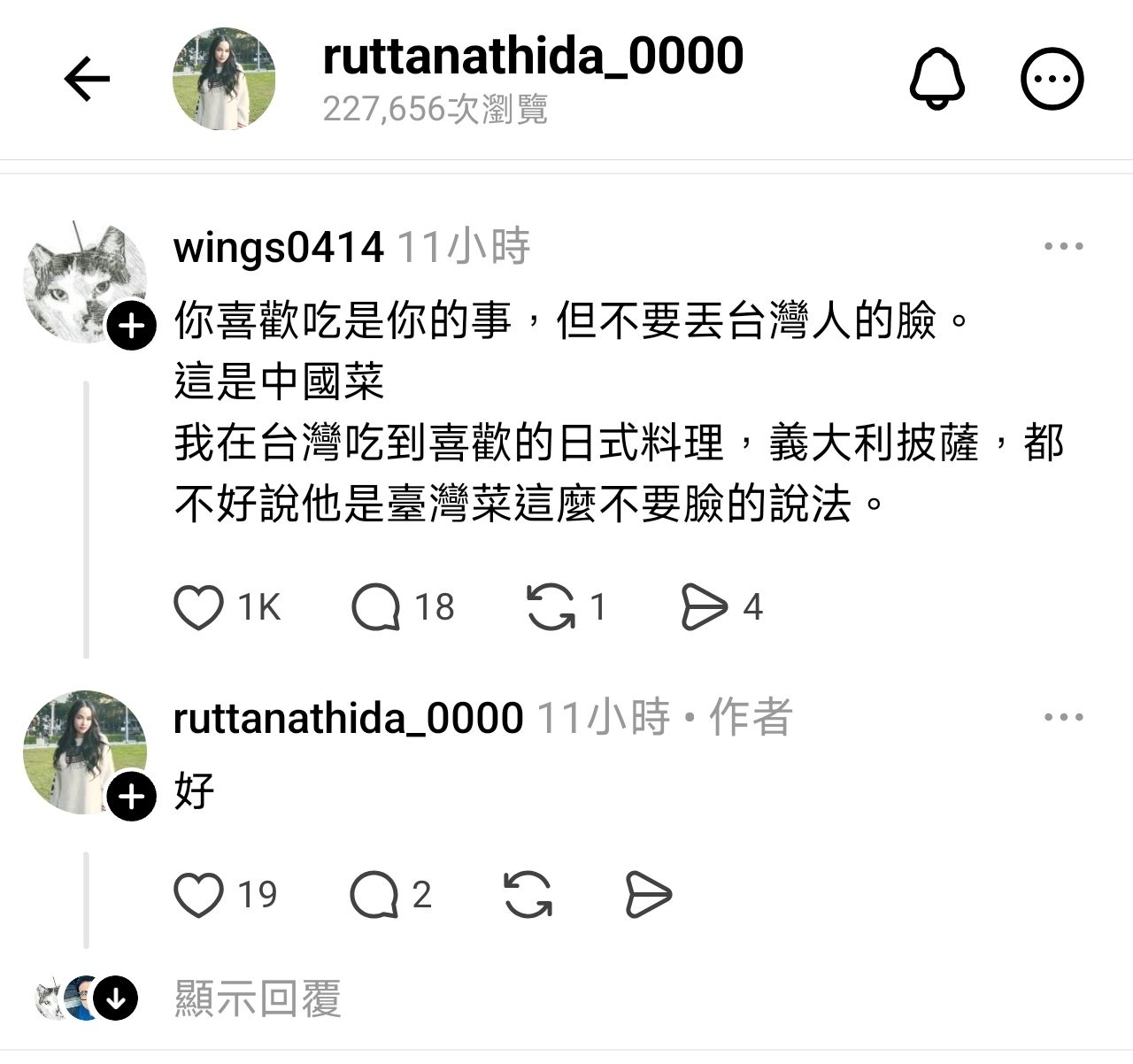
Task: Follow wings0414 via the plus badge
Action: tap(131, 327)
